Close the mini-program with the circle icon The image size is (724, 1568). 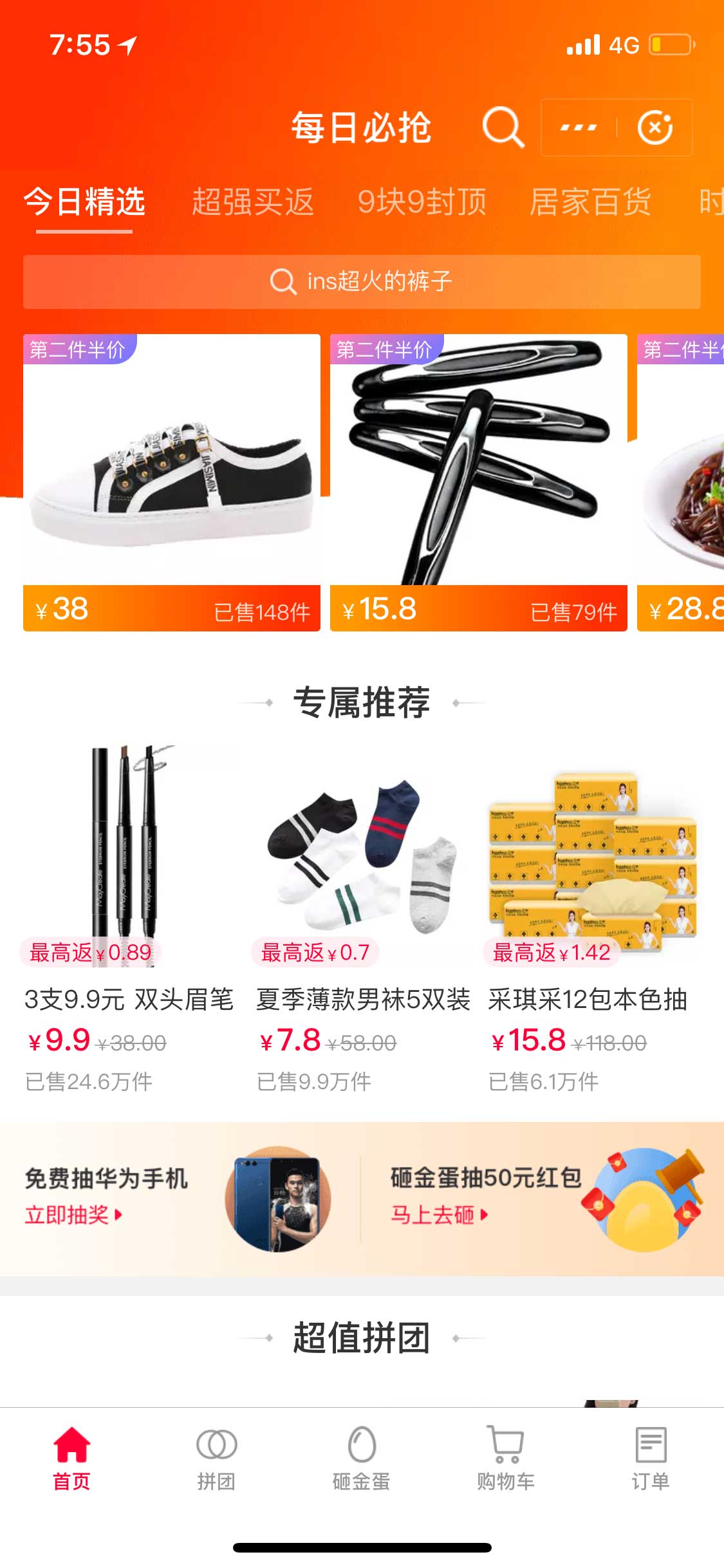tap(655, 127)
